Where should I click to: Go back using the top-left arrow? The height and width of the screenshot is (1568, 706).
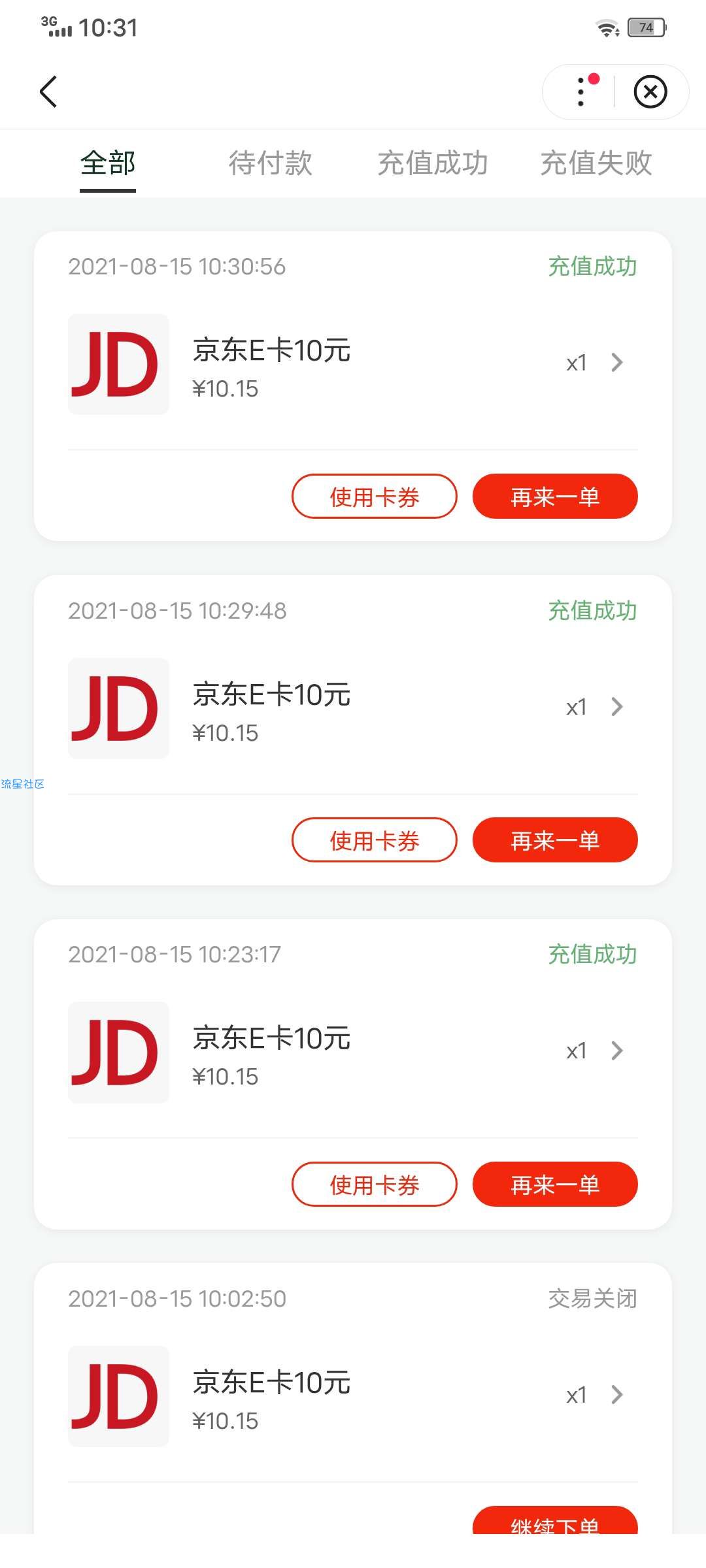coord(48,91)
